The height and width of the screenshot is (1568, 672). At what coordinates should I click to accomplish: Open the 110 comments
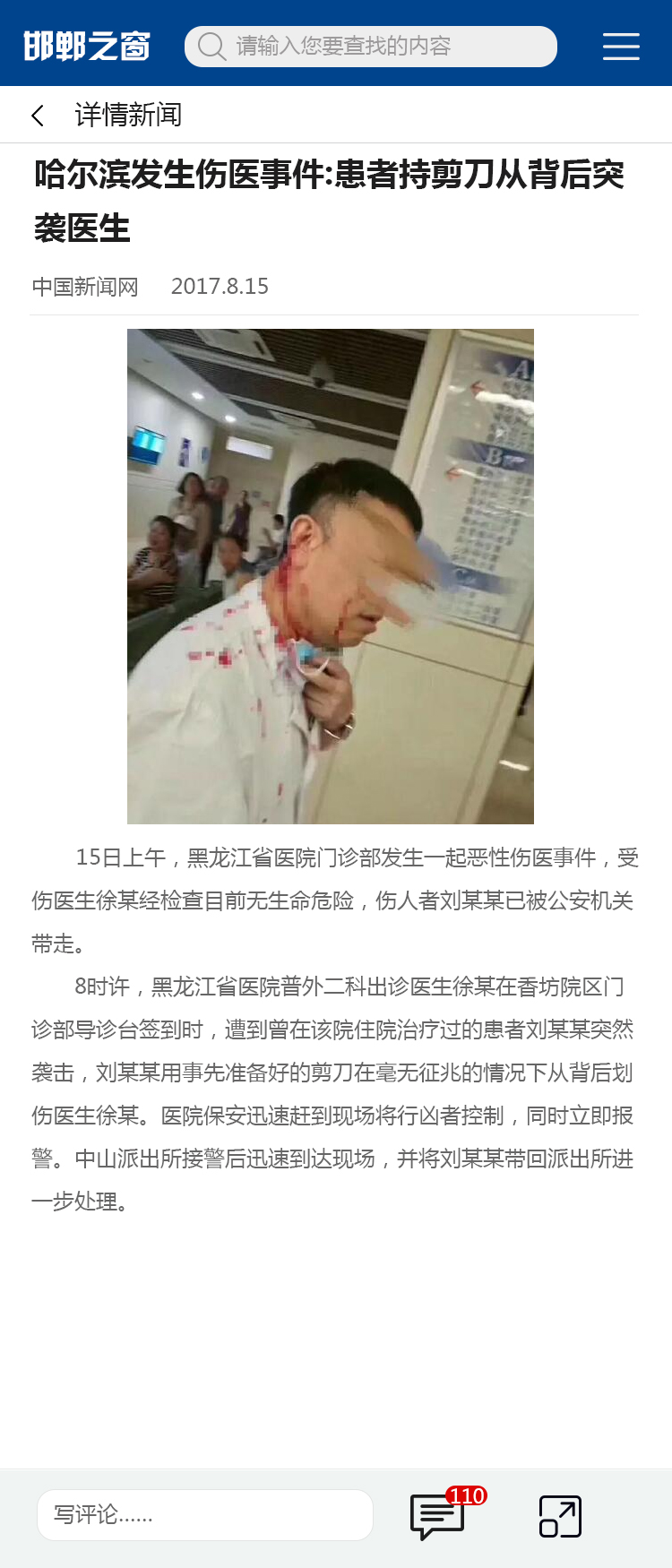[x=438, y=1516]
